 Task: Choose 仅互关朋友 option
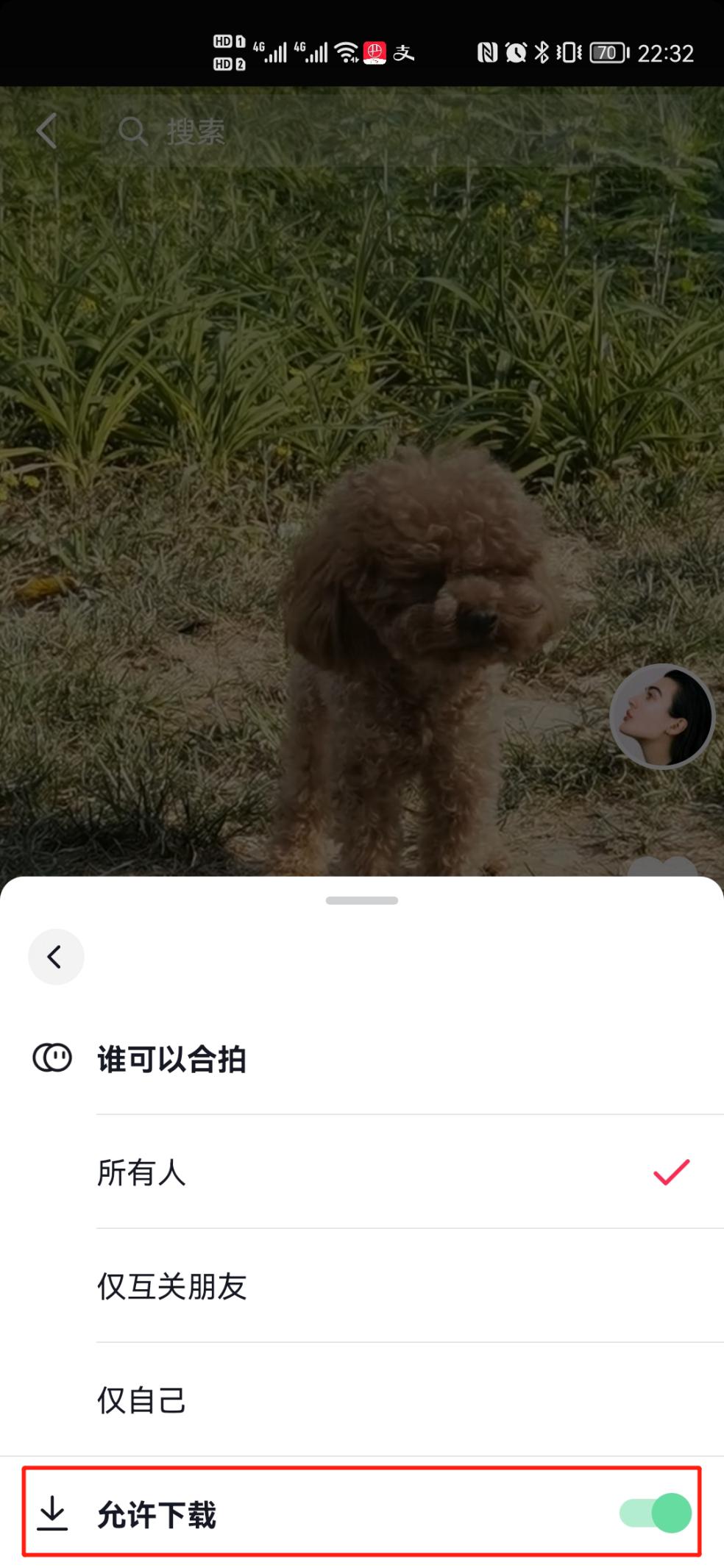(397, 1286)
